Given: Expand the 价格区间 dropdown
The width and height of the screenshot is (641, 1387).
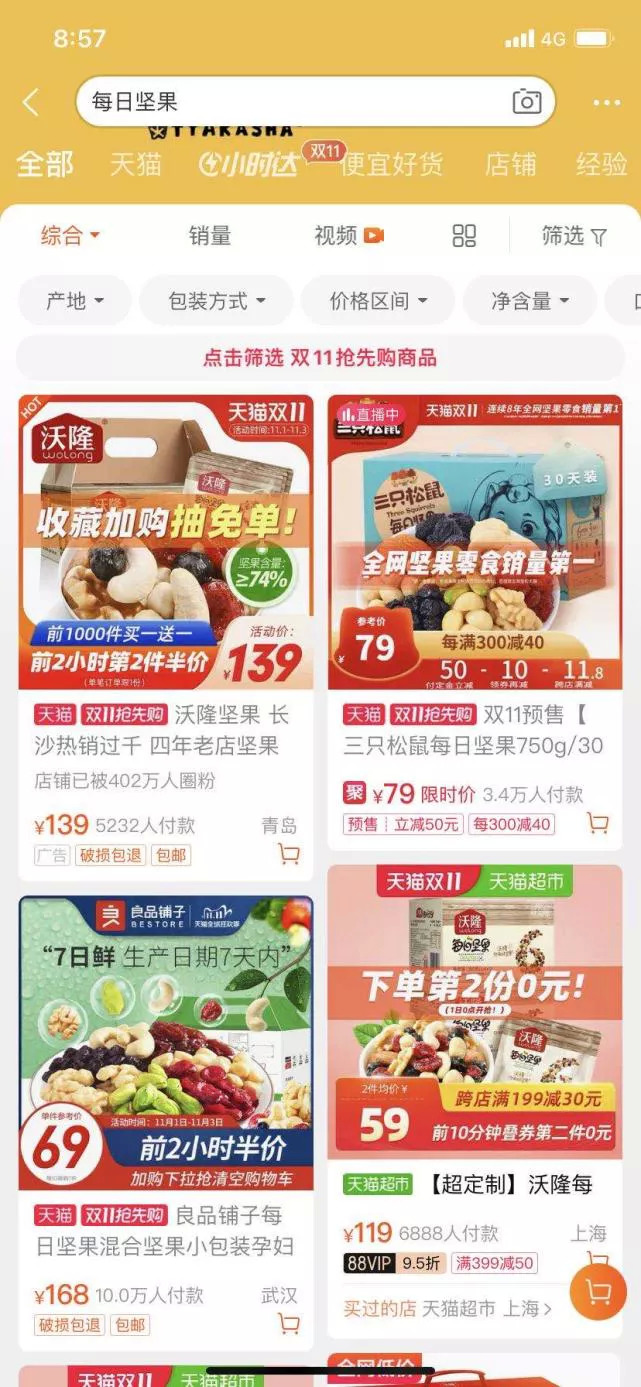Looking at the screenshot, I should (378, 300).
